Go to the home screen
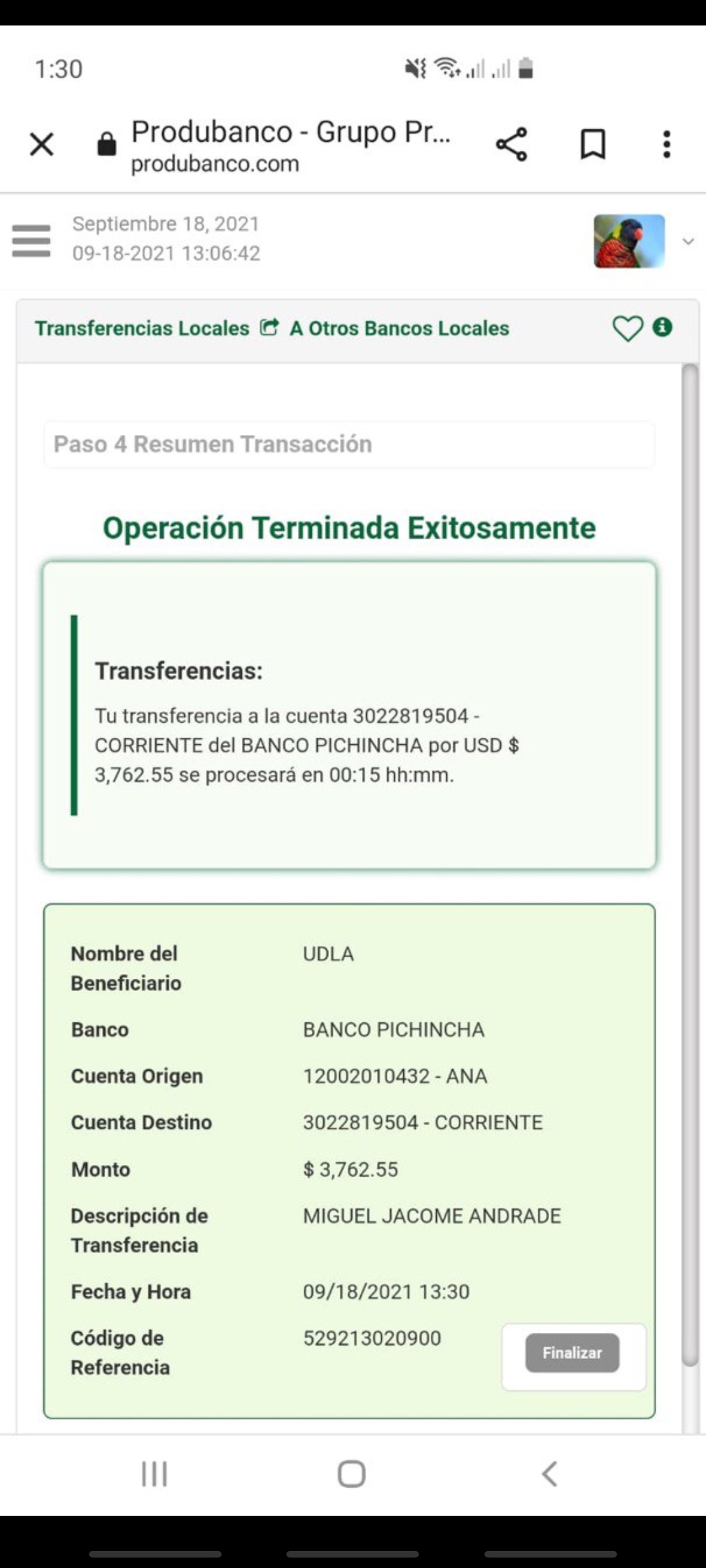The image size is (706, 1568). coord(352,1474)
